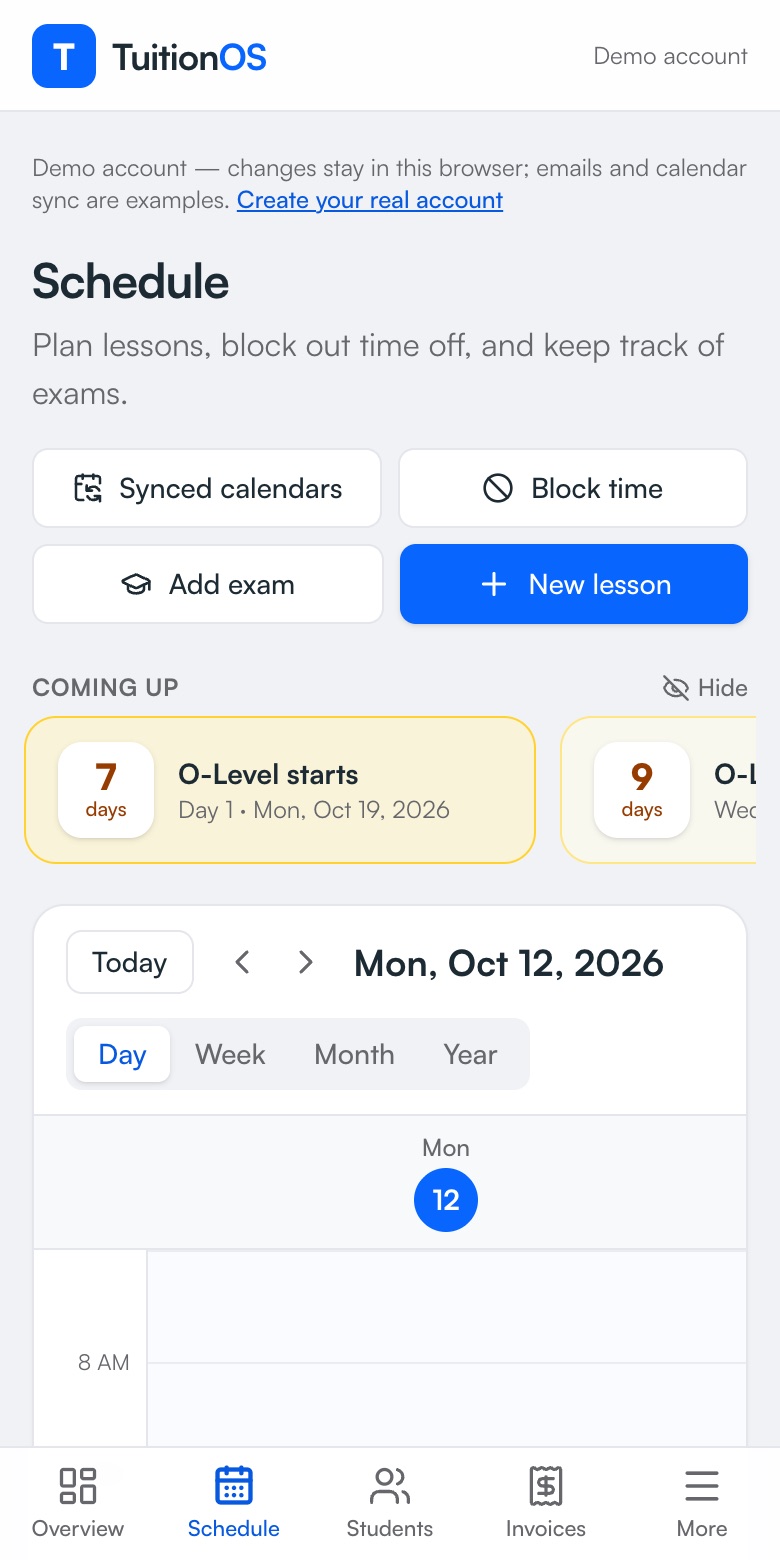Image resolution: width=780 pixels, height=1560 pixels.
Task: Open the More menu
Action: 702,1503
